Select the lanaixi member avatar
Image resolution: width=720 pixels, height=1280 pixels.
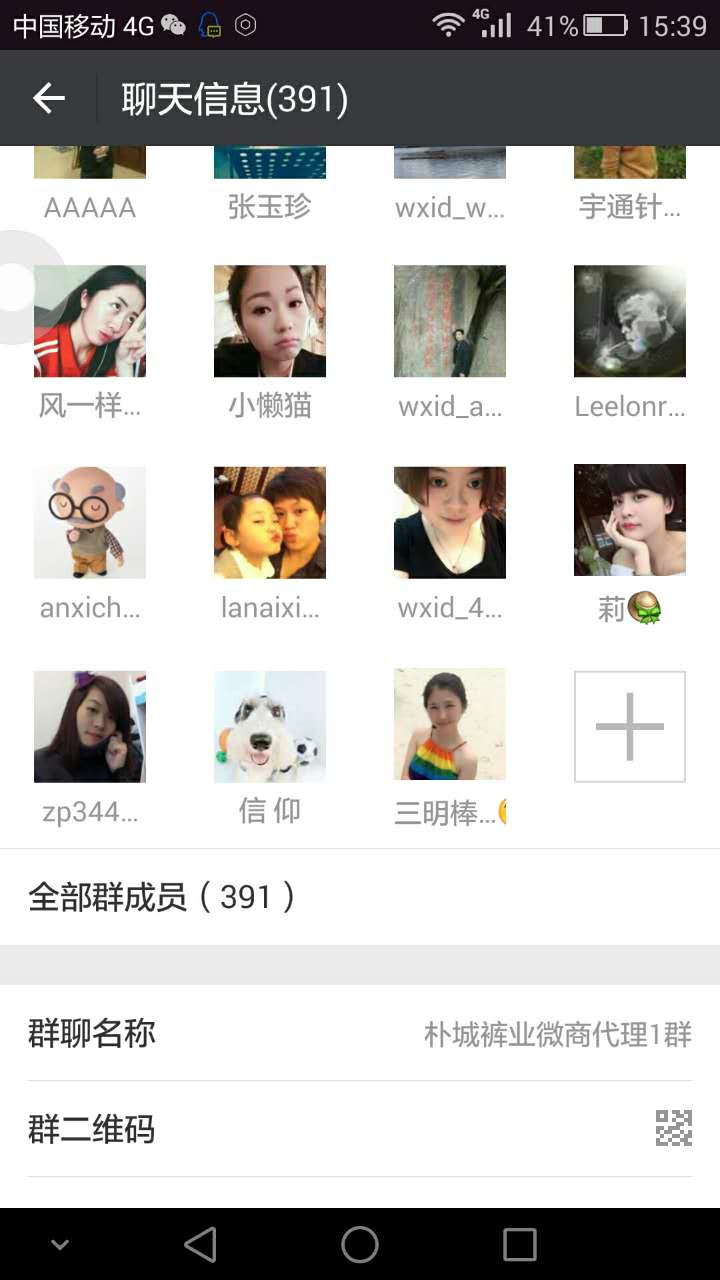[270, 522]
